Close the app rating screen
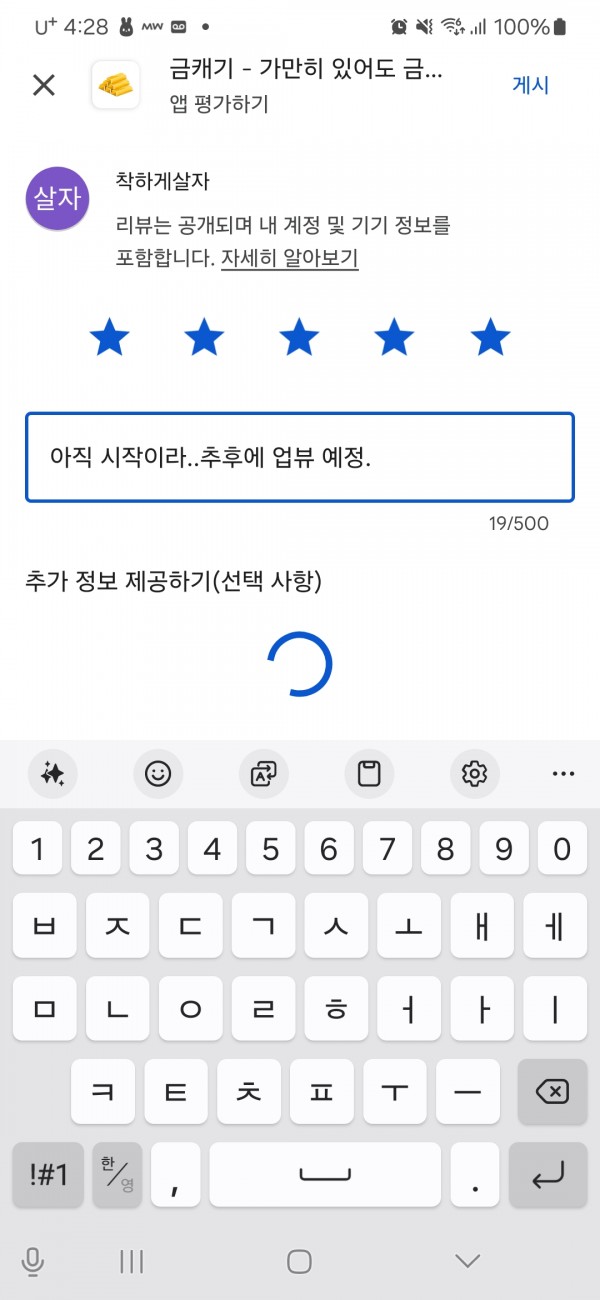Viewport: 600px width, 1300px height. (44, 85)
